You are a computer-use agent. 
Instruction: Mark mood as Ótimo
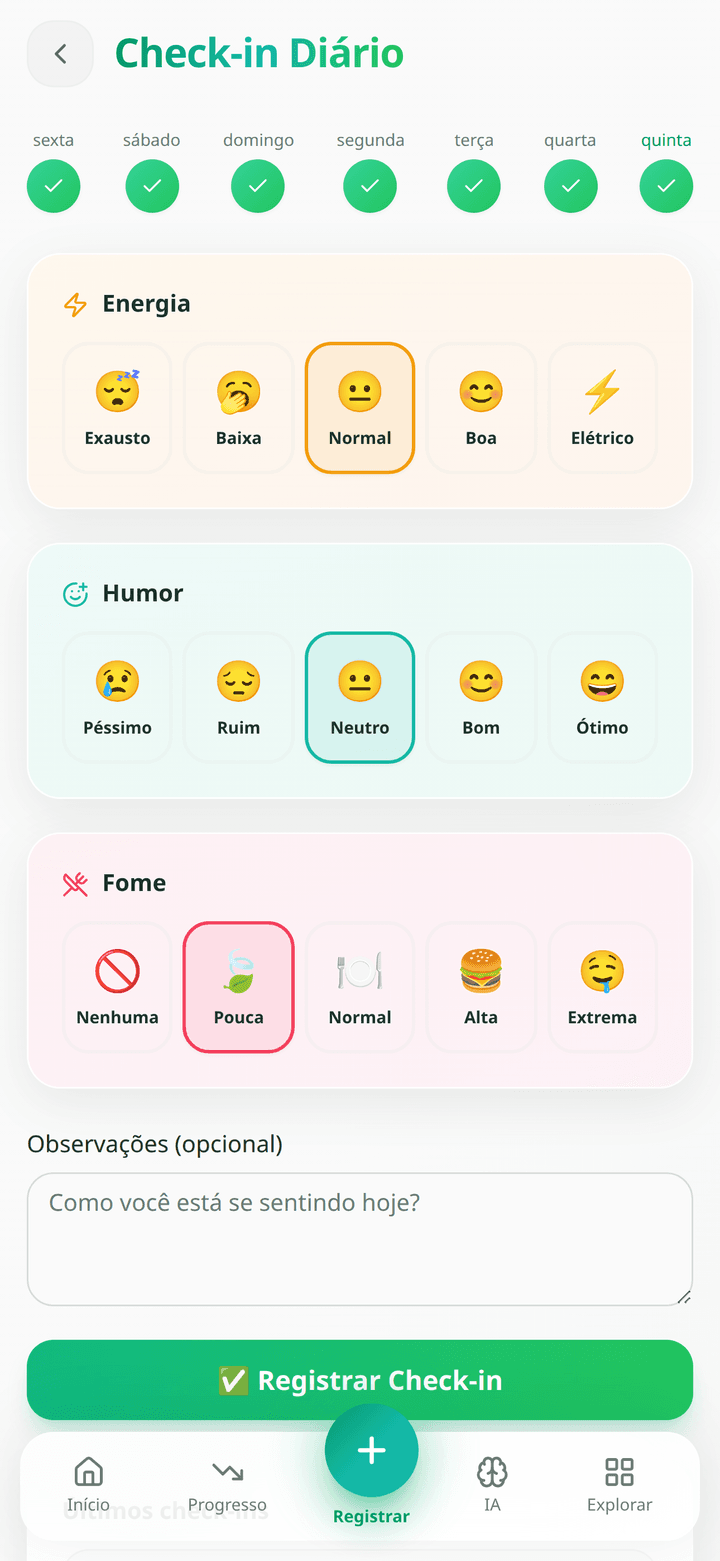[602, 698]
